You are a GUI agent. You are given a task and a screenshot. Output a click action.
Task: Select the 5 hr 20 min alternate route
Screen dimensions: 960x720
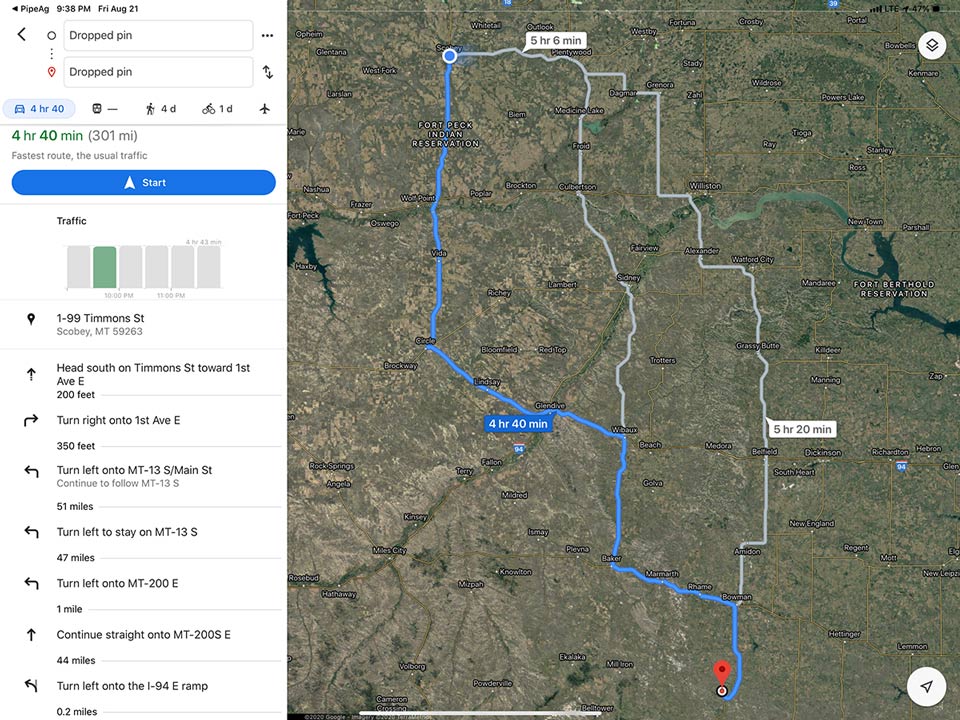(802, 429)
